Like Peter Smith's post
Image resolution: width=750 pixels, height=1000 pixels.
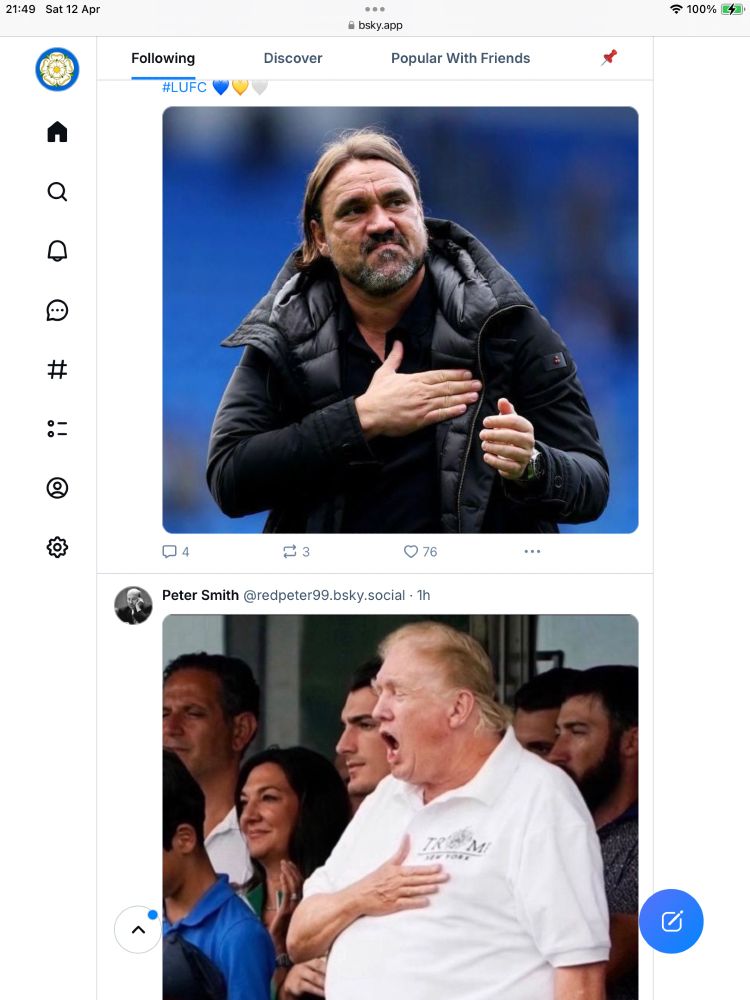coord(410,551)
